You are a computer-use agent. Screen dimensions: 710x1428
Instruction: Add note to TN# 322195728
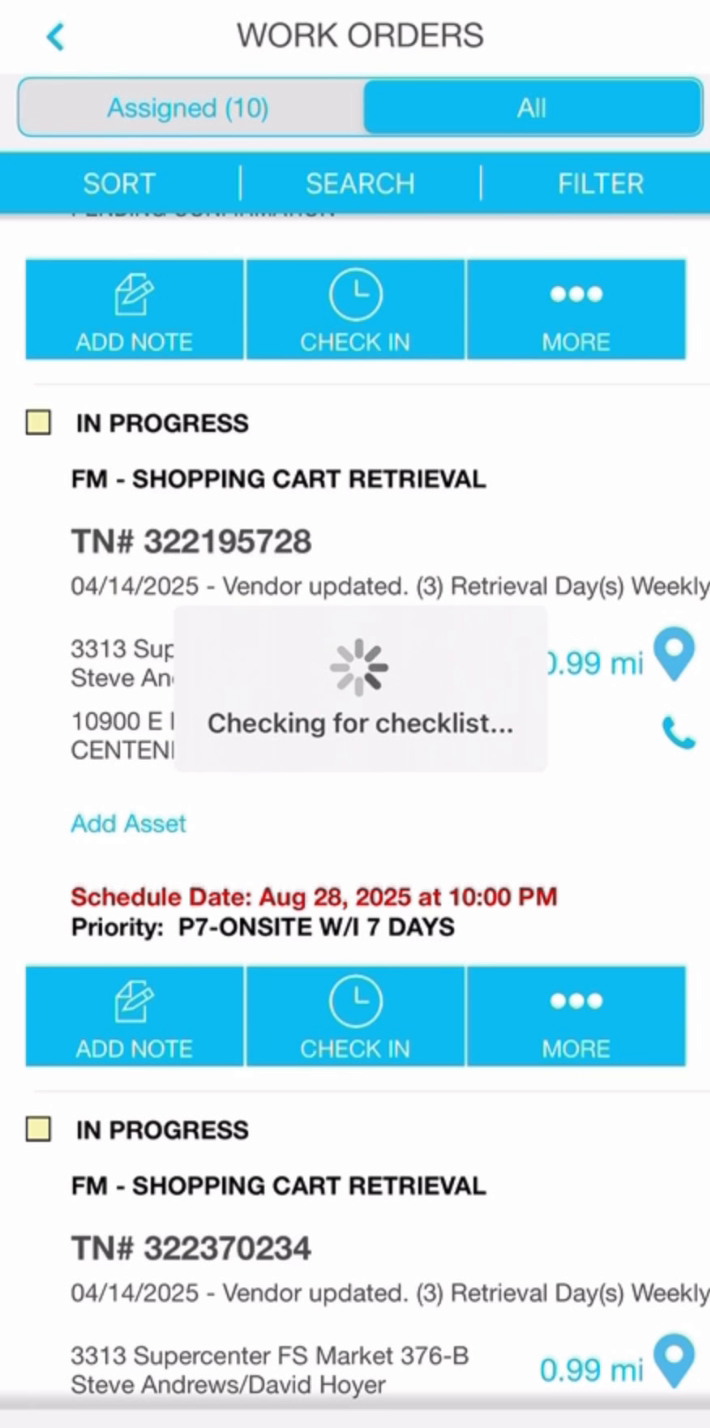pyautogui.click(x=134, y=1015)
